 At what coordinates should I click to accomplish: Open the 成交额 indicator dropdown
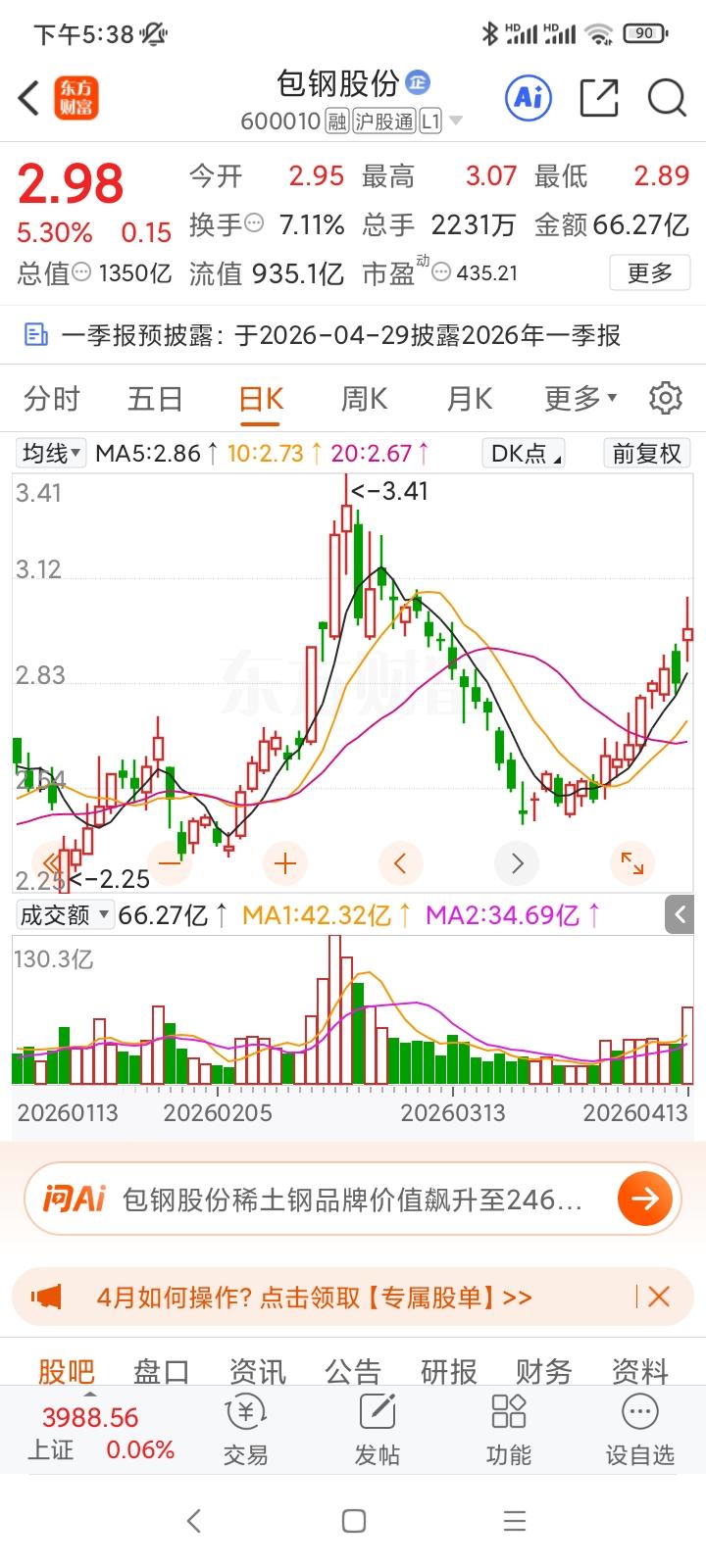[64, 914]
